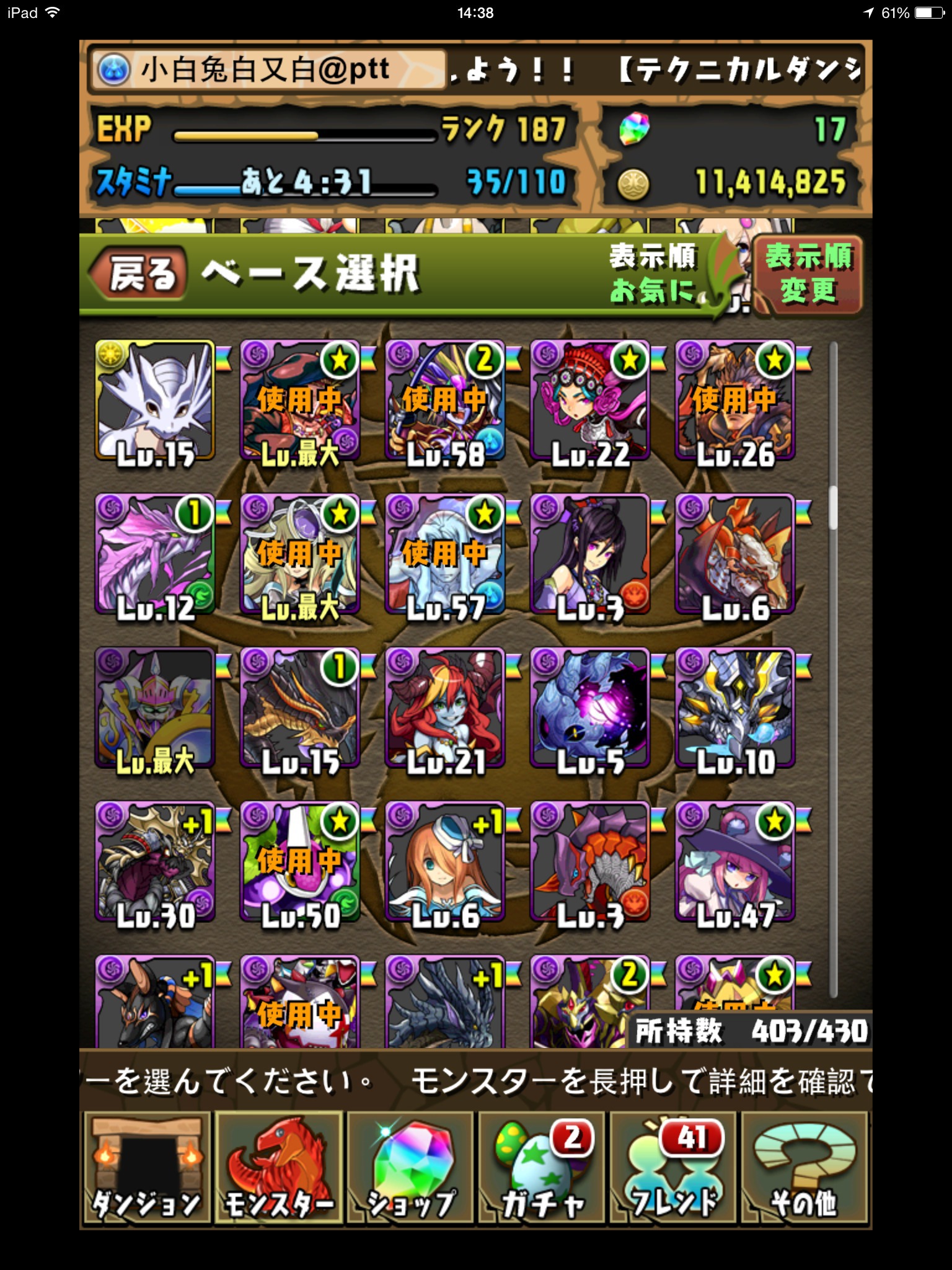Image resolution: width=952 pixels, height=1270 pixels.
Task: Select the Lv.10 silver armored dragon
Action: [x=735, y=708]
